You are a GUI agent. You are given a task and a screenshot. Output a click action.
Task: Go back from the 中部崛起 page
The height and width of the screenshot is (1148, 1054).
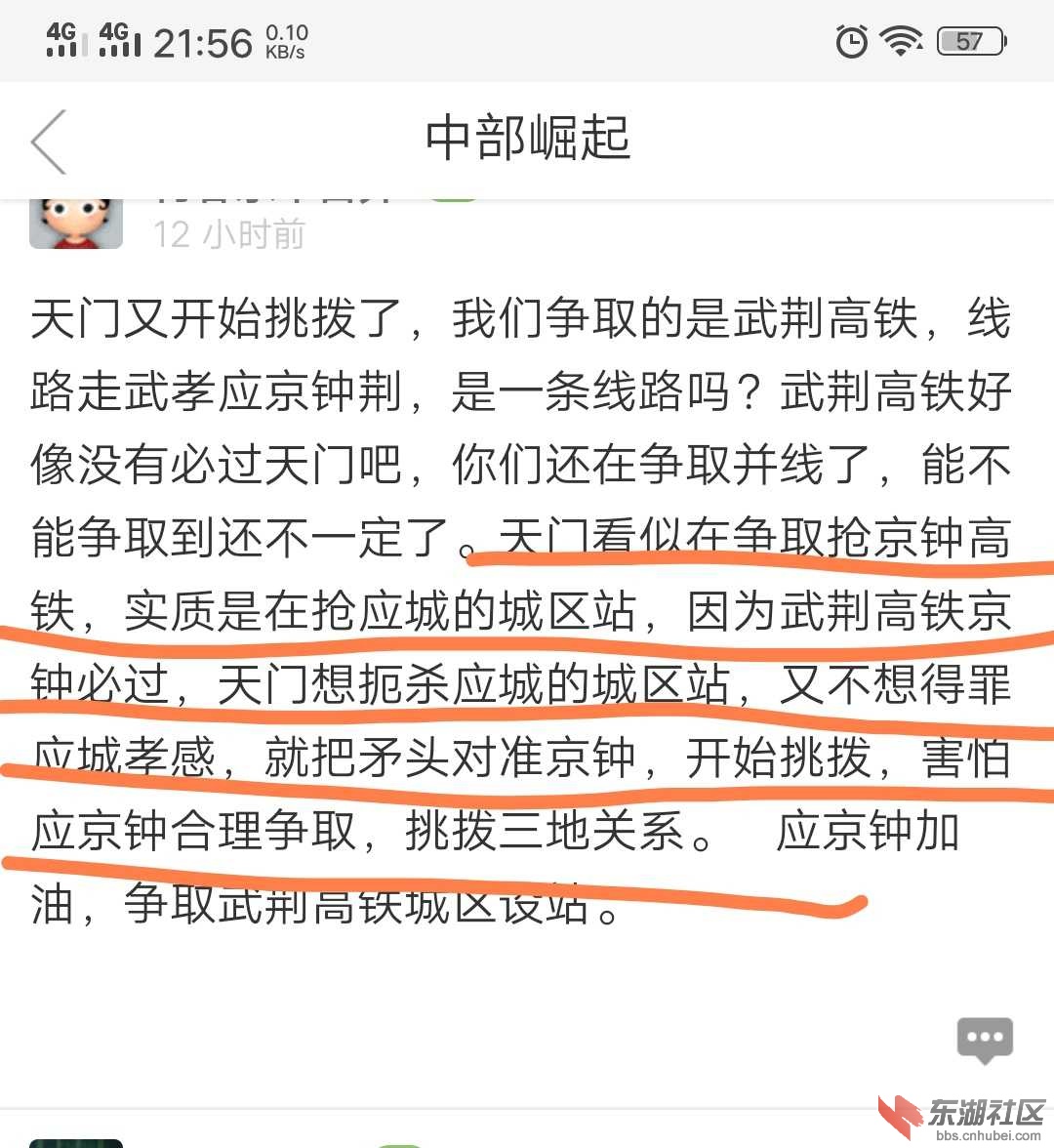click(49, 142)
